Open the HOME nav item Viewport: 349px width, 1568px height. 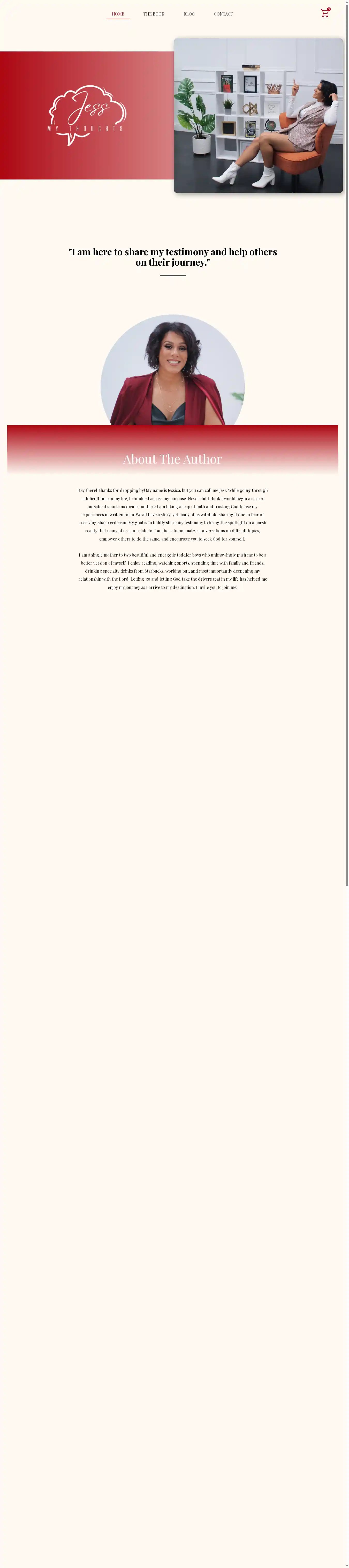click(118, 14)
